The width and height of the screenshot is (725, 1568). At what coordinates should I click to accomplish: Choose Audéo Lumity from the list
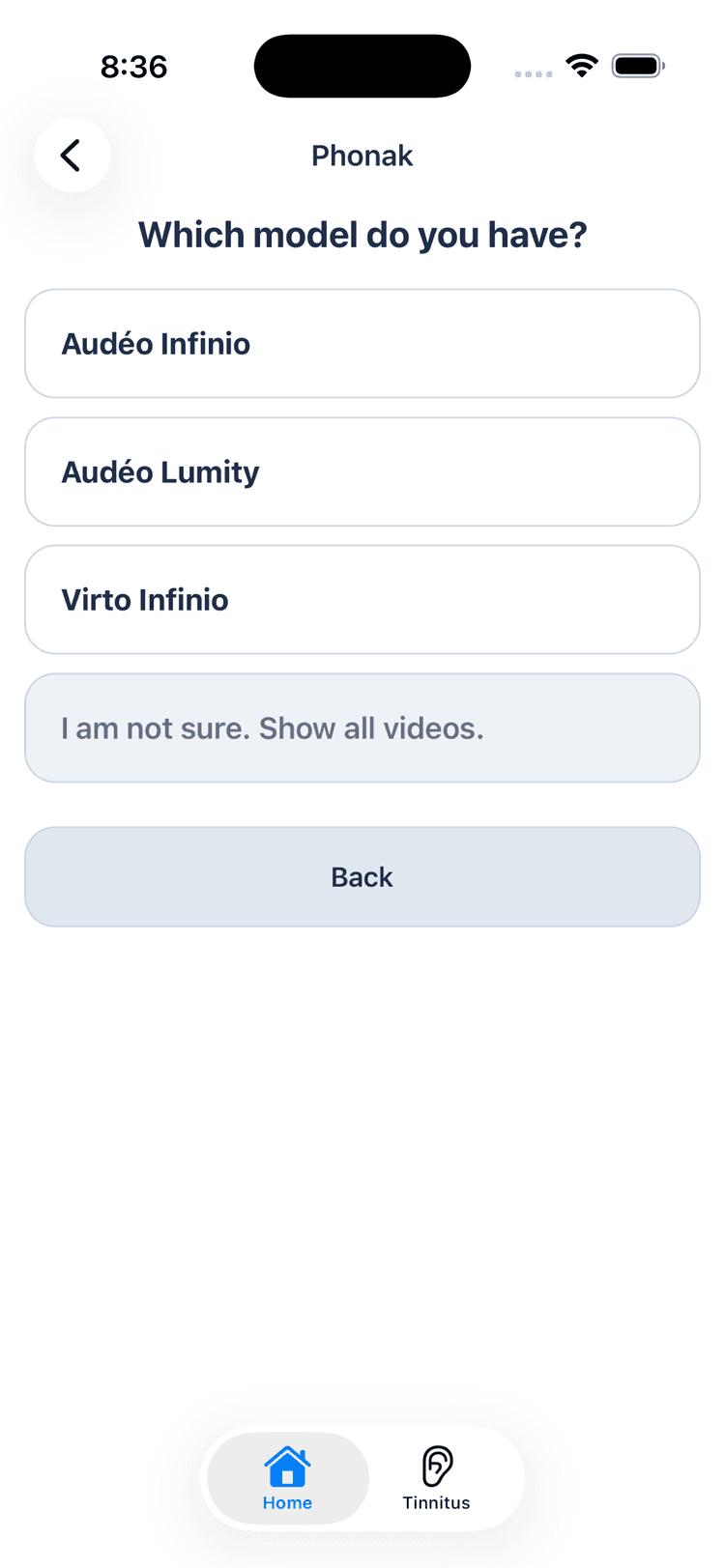click(362, 472)
